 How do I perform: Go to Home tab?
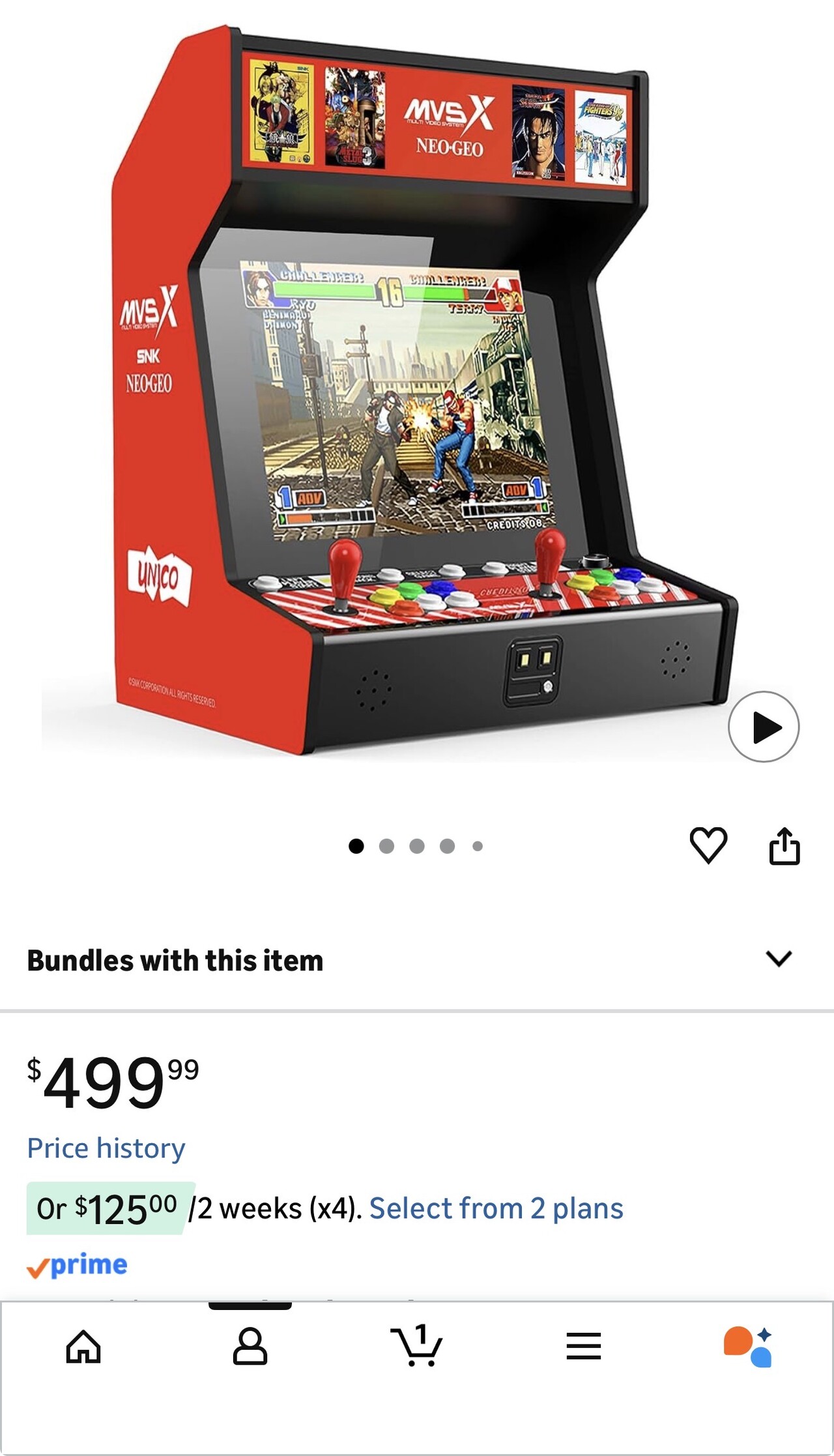pos(83,1347)
